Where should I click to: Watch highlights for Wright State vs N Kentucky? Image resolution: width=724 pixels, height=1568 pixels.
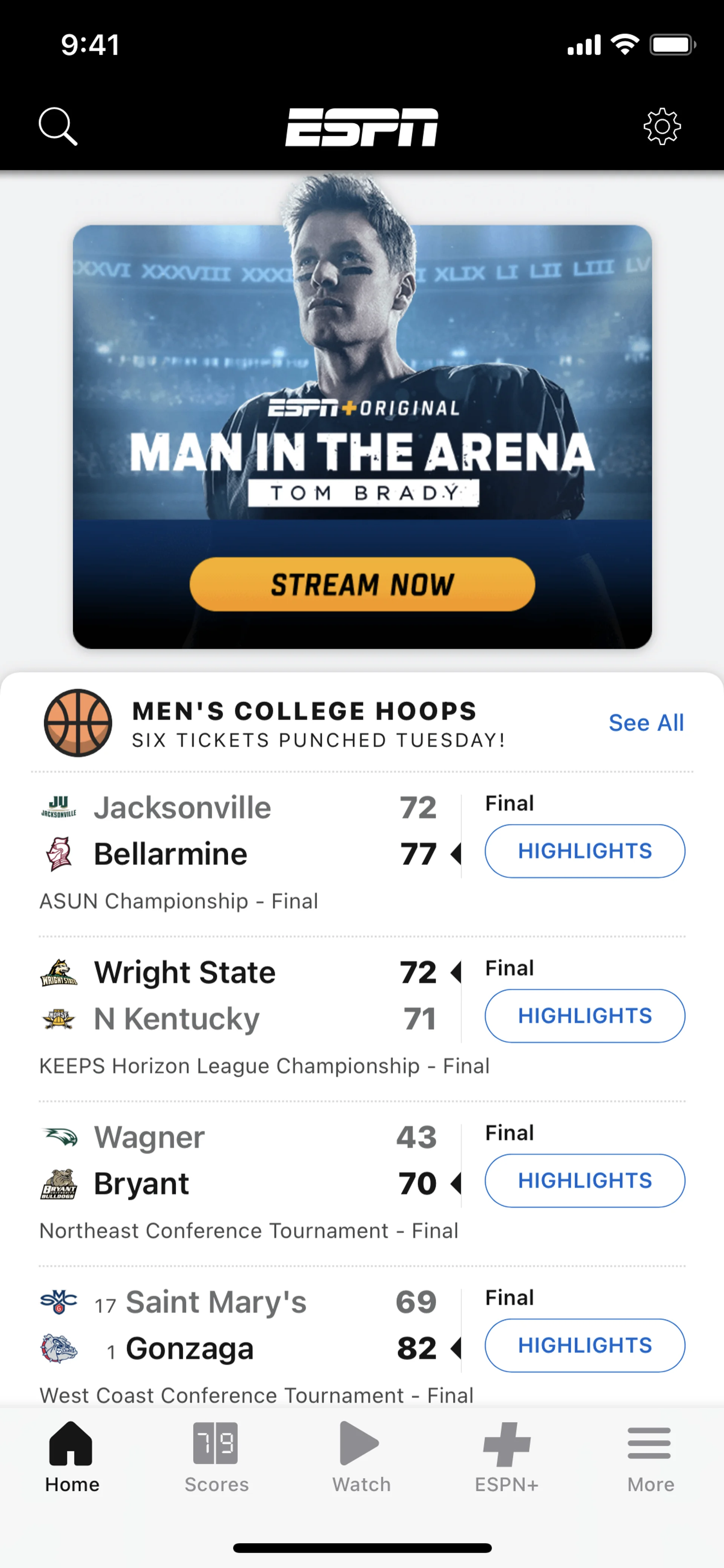tap(585, 1016)
